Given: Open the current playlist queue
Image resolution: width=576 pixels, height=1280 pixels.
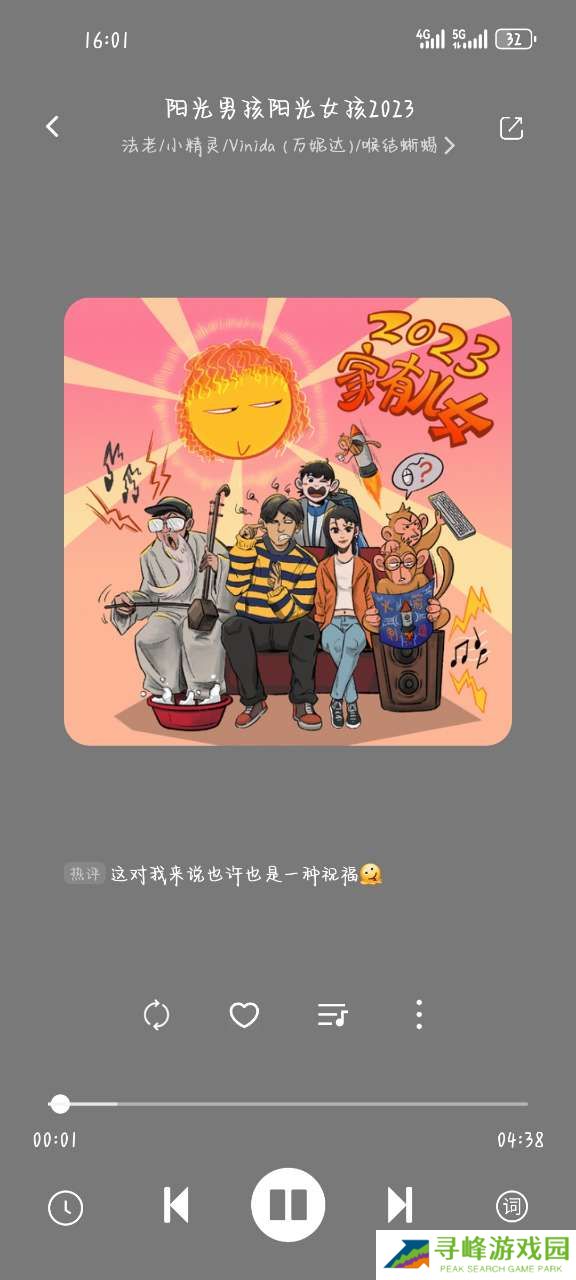Looking at the screenshot, I should pos(332,1015).
